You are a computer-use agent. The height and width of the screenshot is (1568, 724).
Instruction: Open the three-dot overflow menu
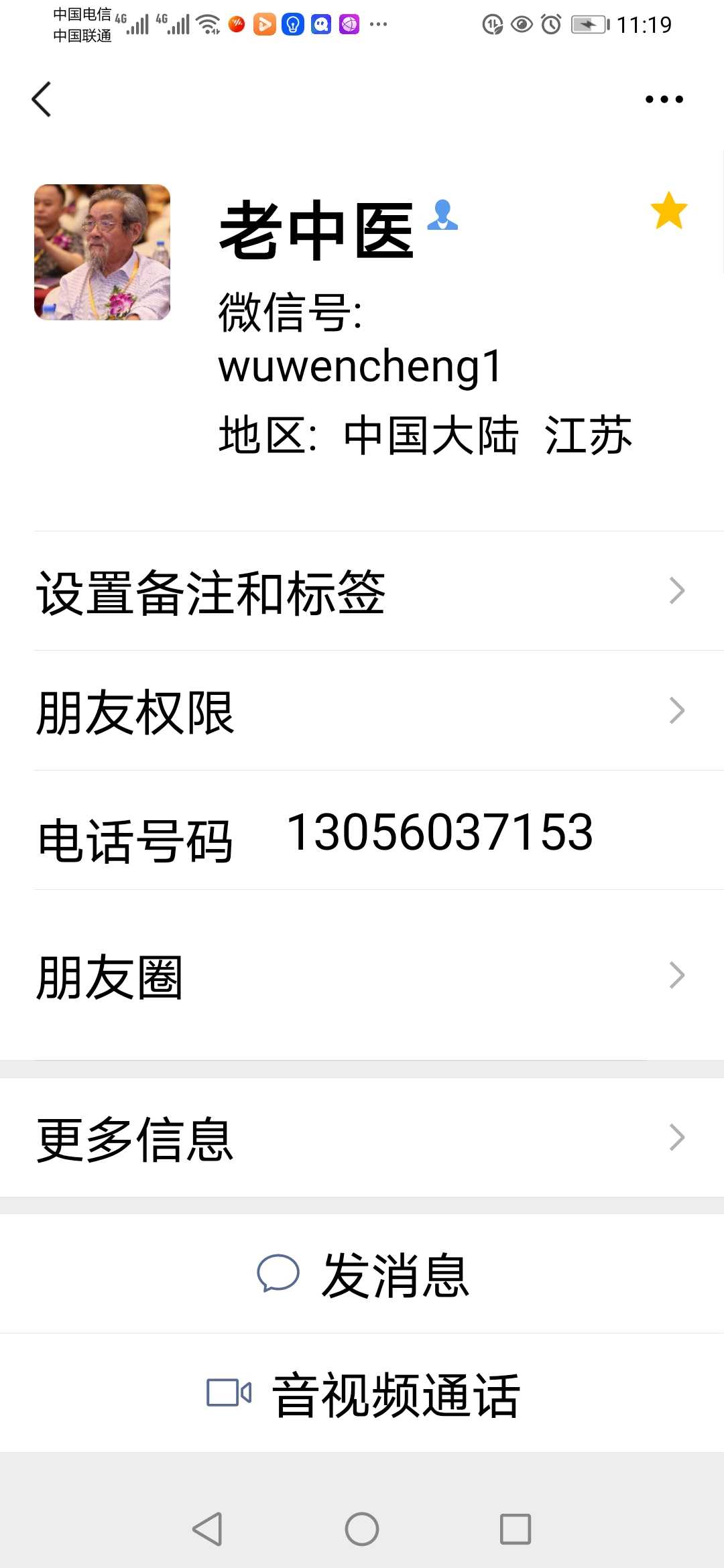(x=664, y=99)
